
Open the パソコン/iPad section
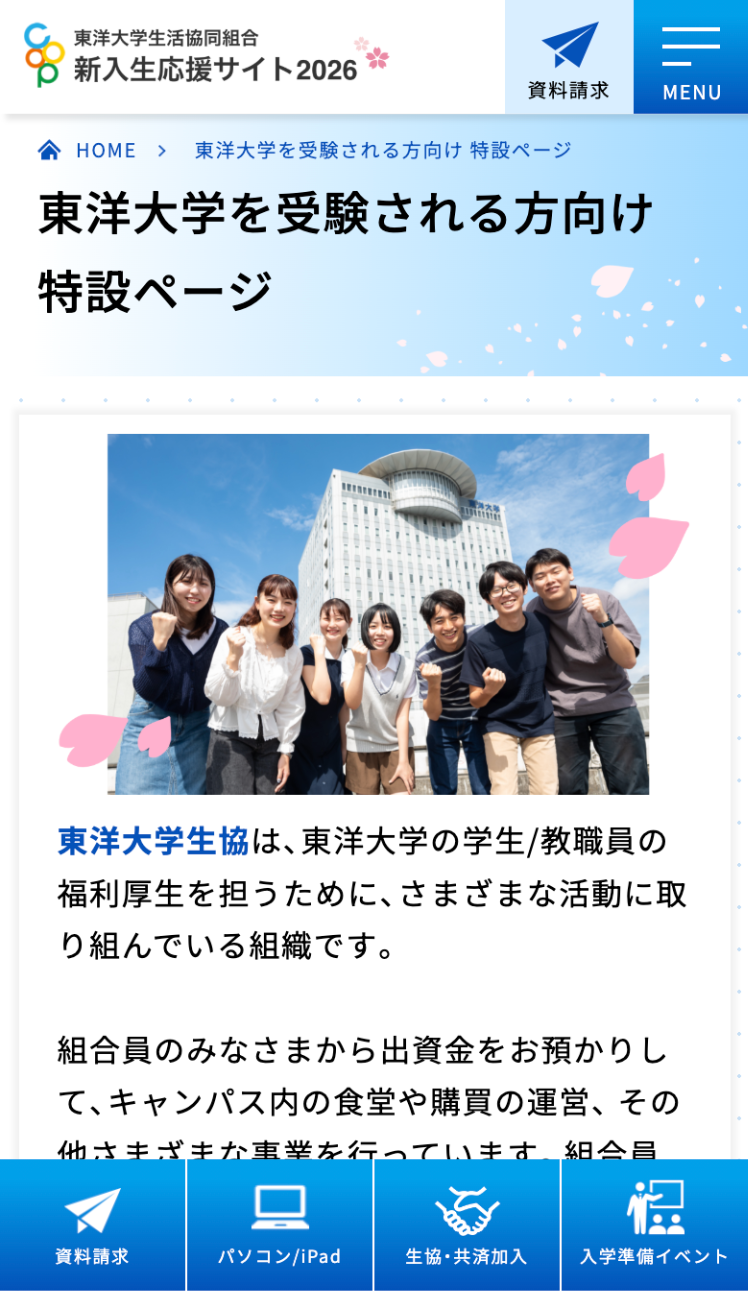click(x=280, y=1225)
